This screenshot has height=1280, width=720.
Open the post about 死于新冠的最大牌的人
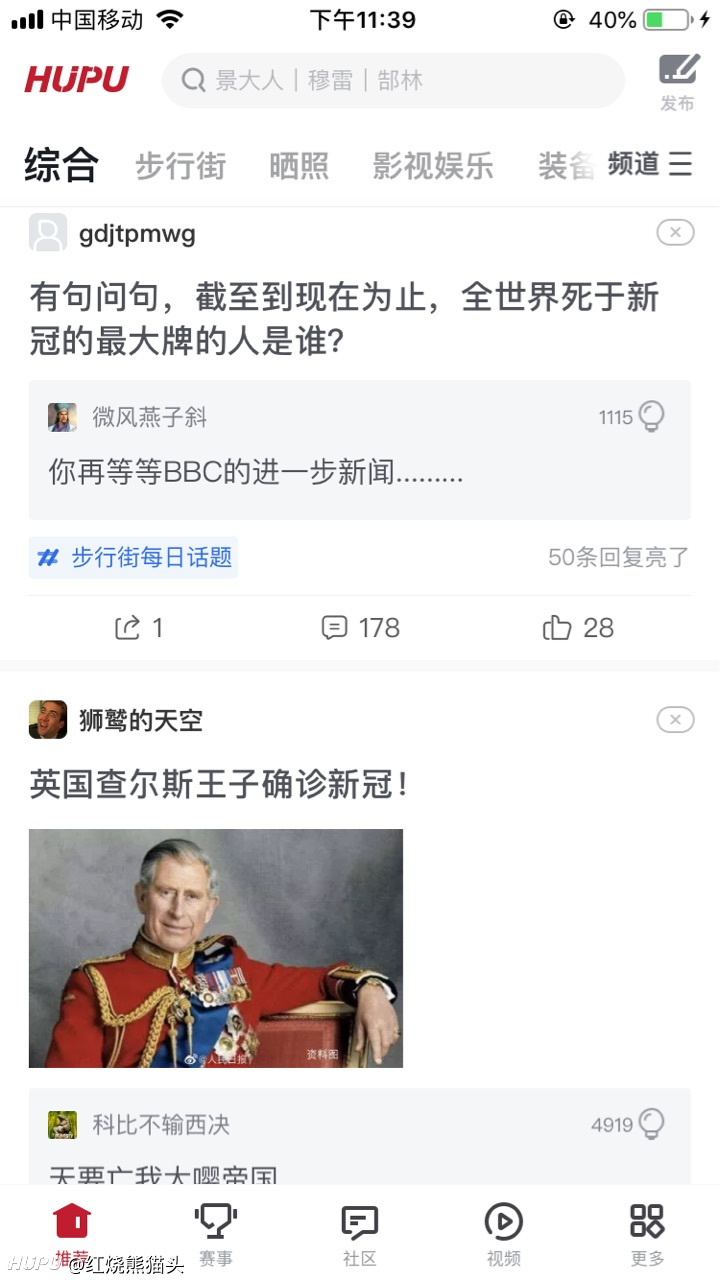tap(344, 320)
